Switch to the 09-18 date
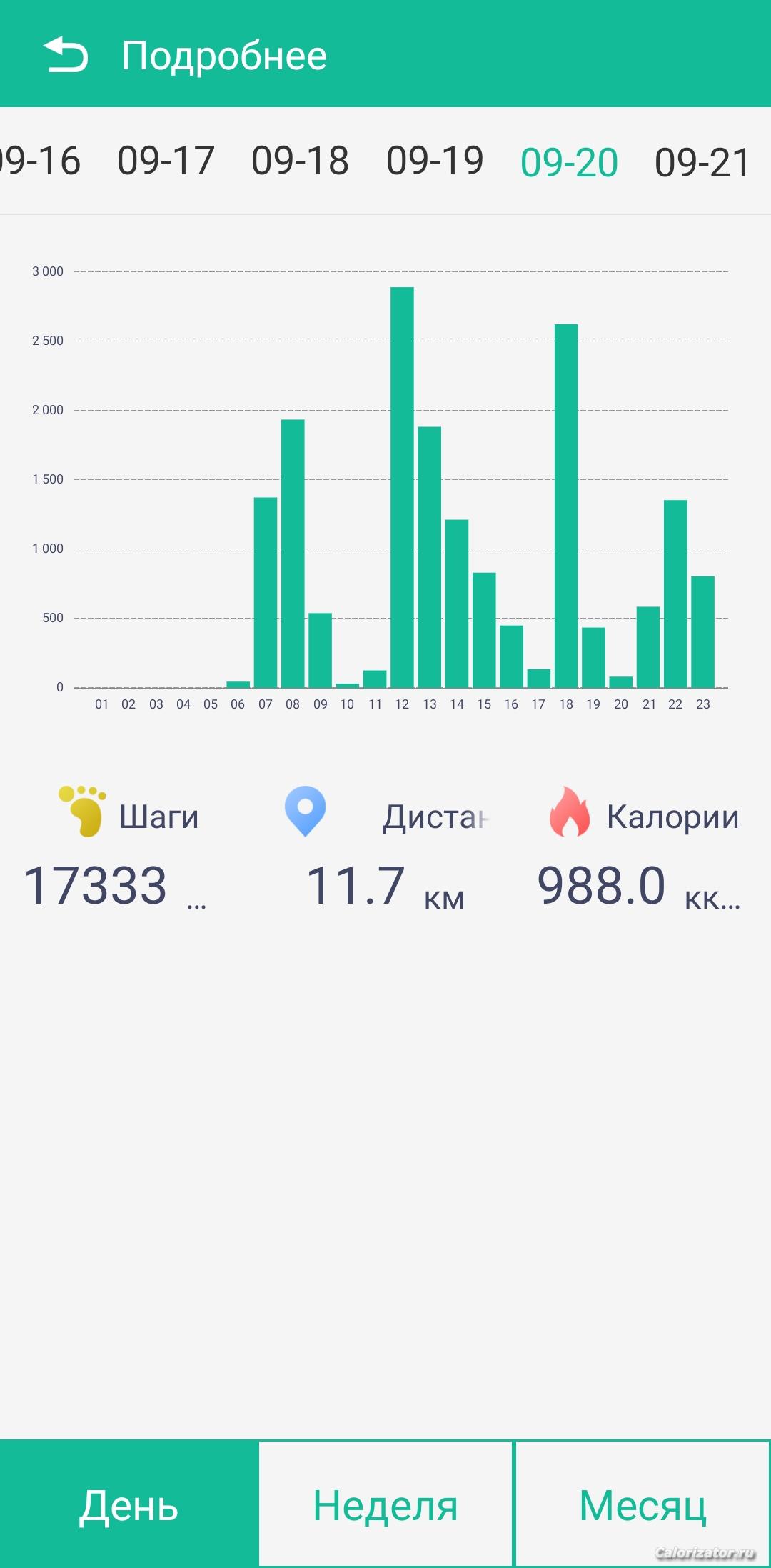Viewport: 771px width, 1568px height. pyautogui.click(x=300, y=161)
